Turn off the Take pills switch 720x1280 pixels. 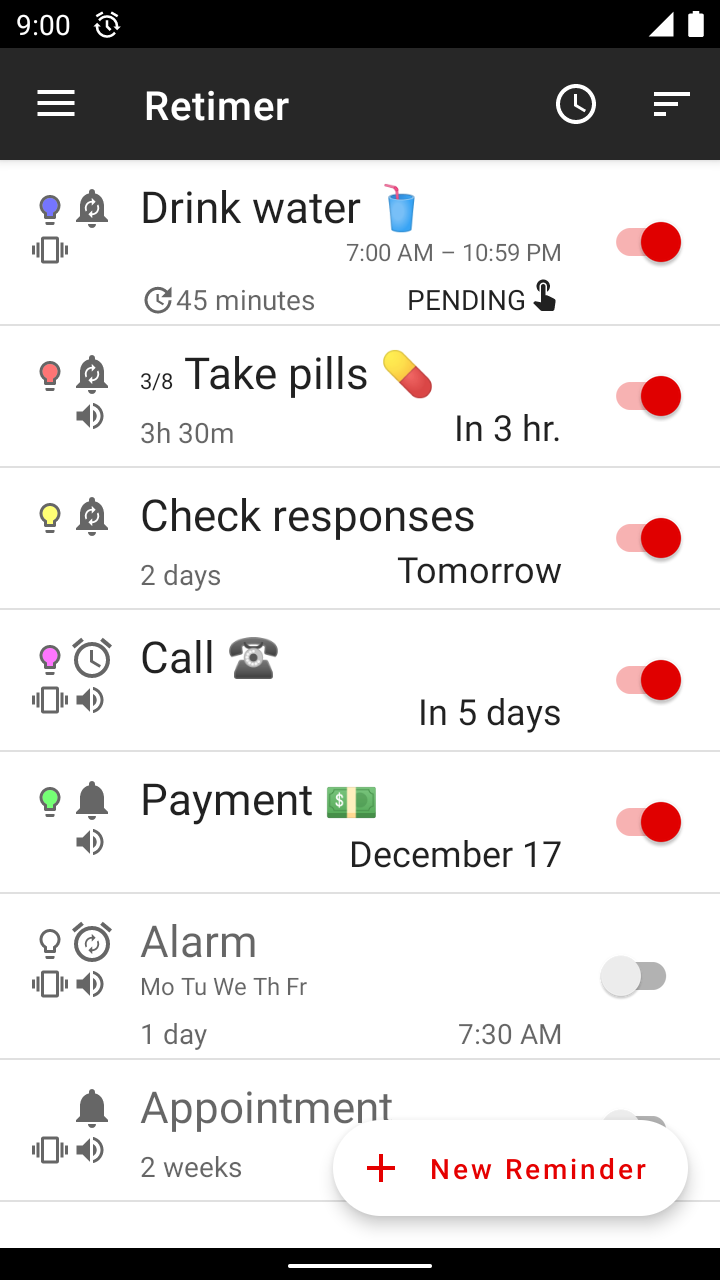[648, 396]
